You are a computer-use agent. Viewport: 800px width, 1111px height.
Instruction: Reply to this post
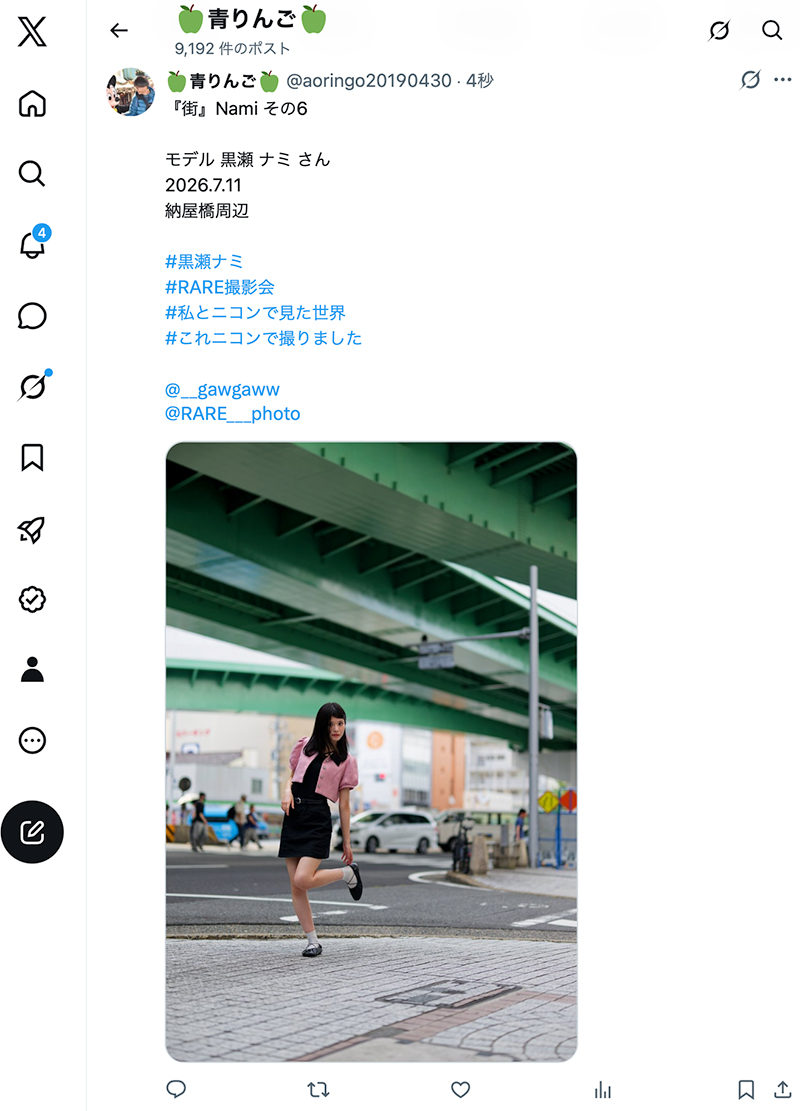click(x=176, y=1089)
